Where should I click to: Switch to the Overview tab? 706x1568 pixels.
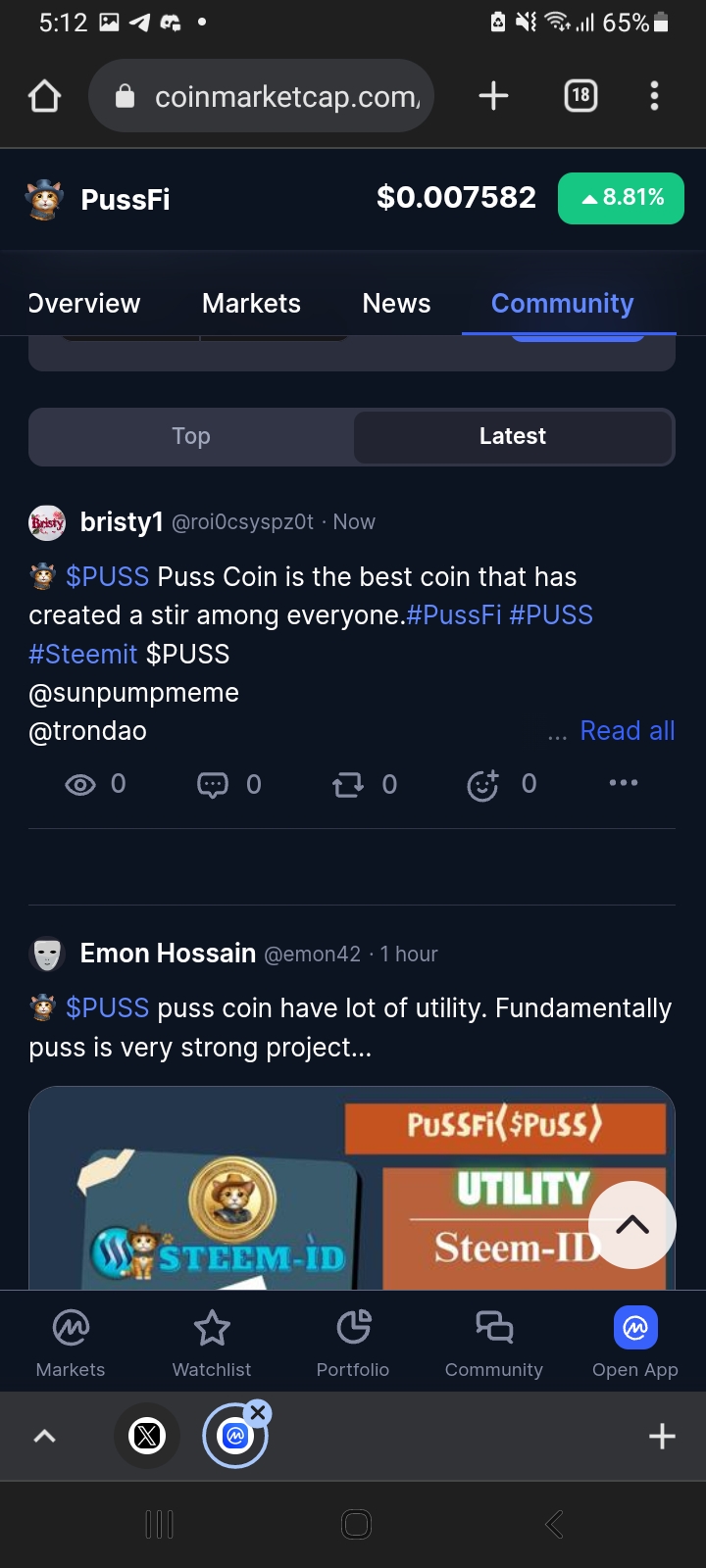(x=84, y=304)
